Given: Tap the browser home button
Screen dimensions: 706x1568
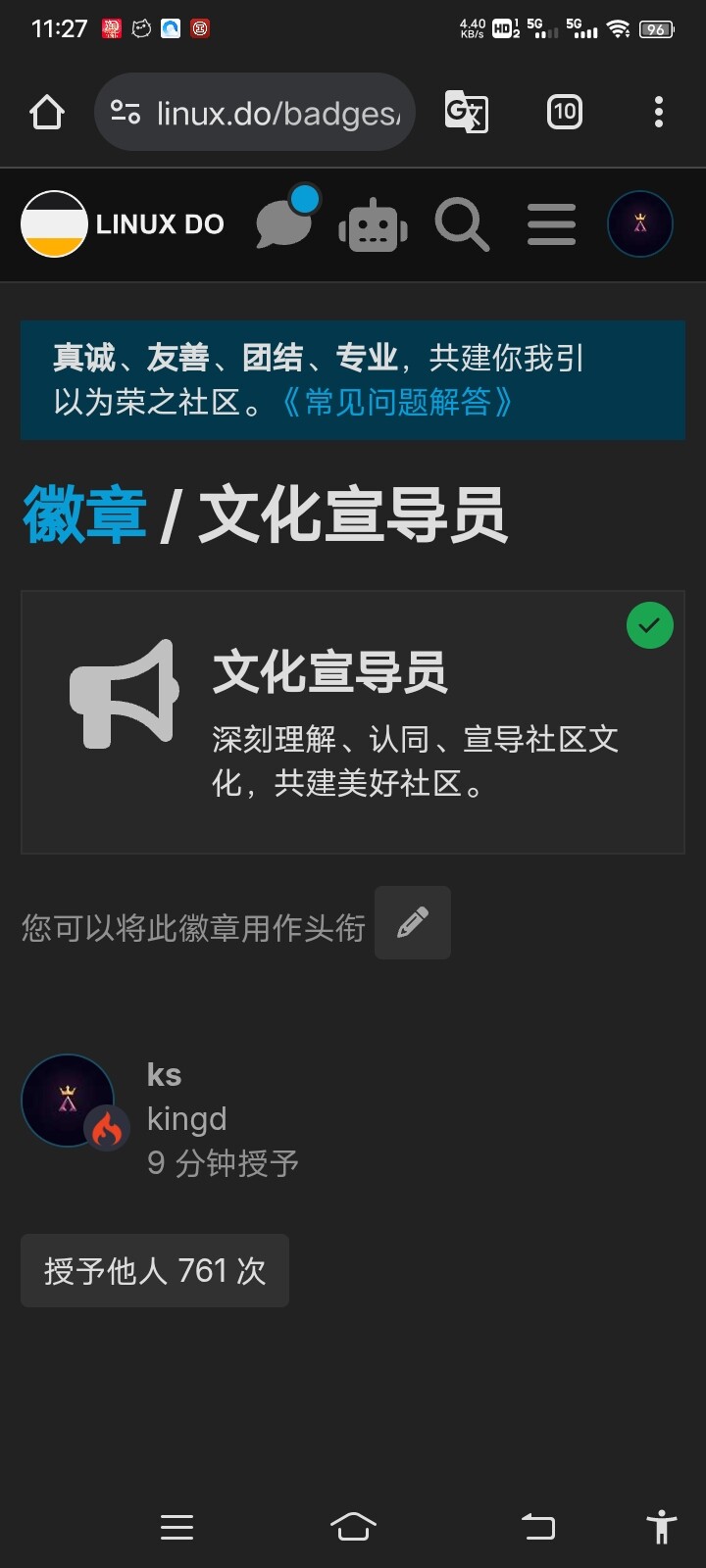Looking at the screenshot, I should coord(47,113).
